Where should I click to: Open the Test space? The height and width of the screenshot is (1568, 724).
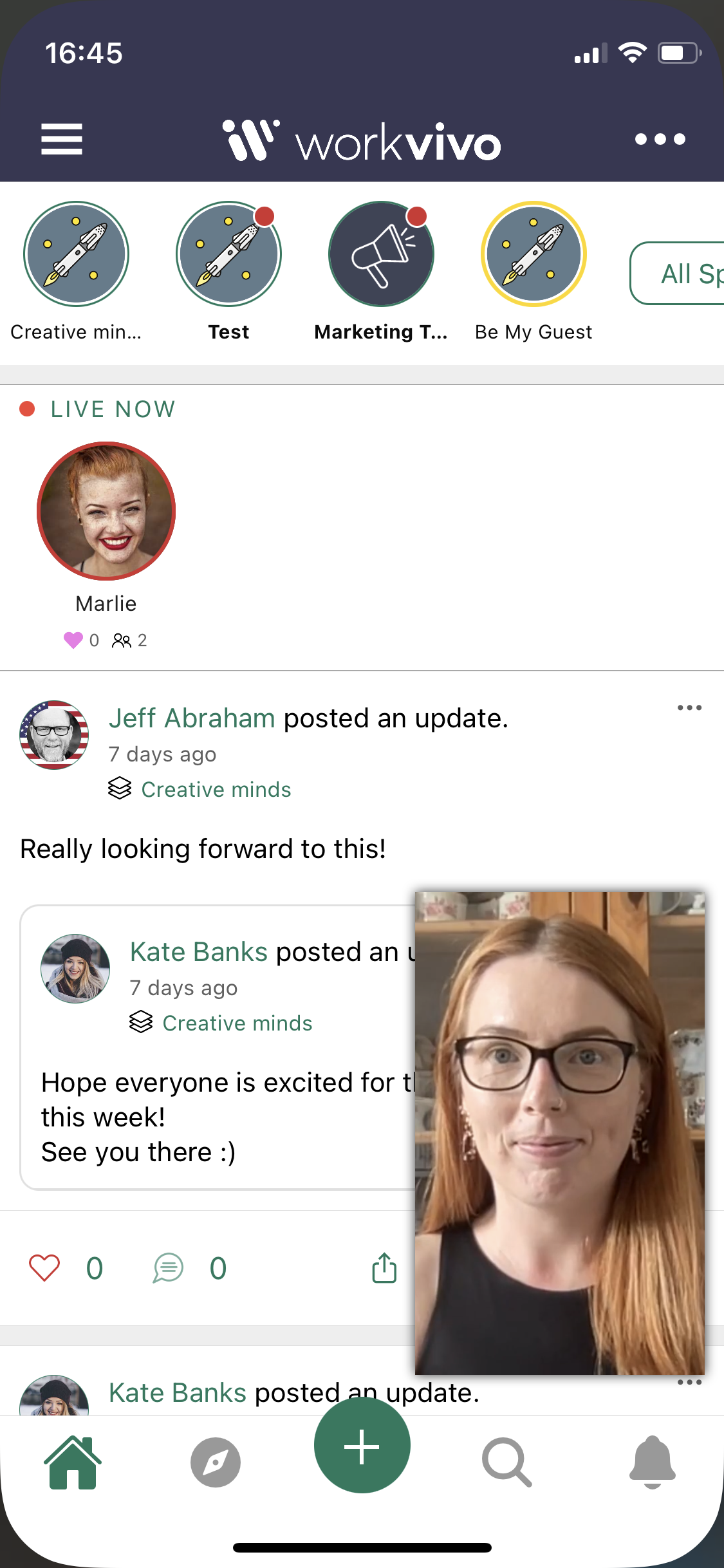click(228, 254)
